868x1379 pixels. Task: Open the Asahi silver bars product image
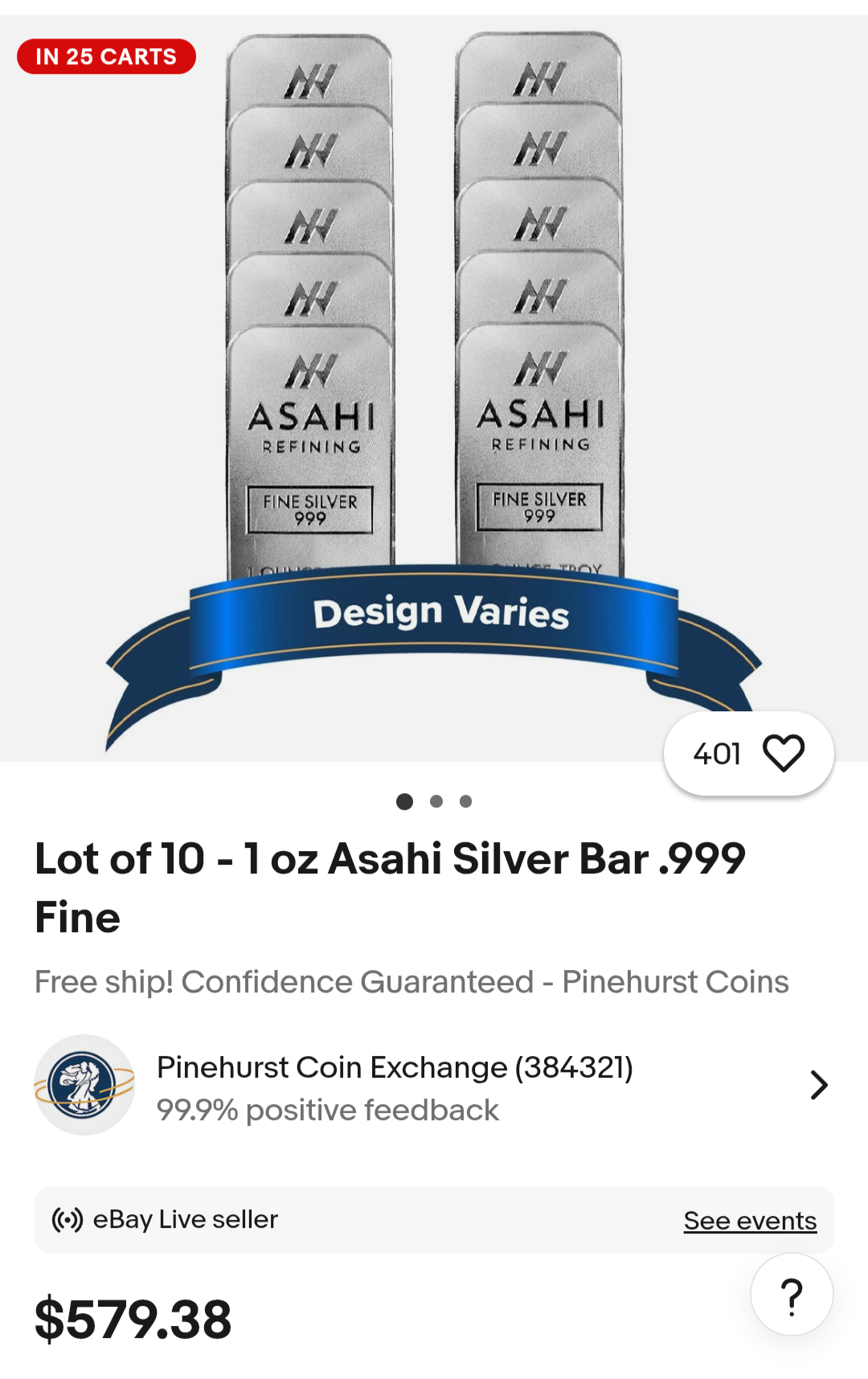click(434, 388)
